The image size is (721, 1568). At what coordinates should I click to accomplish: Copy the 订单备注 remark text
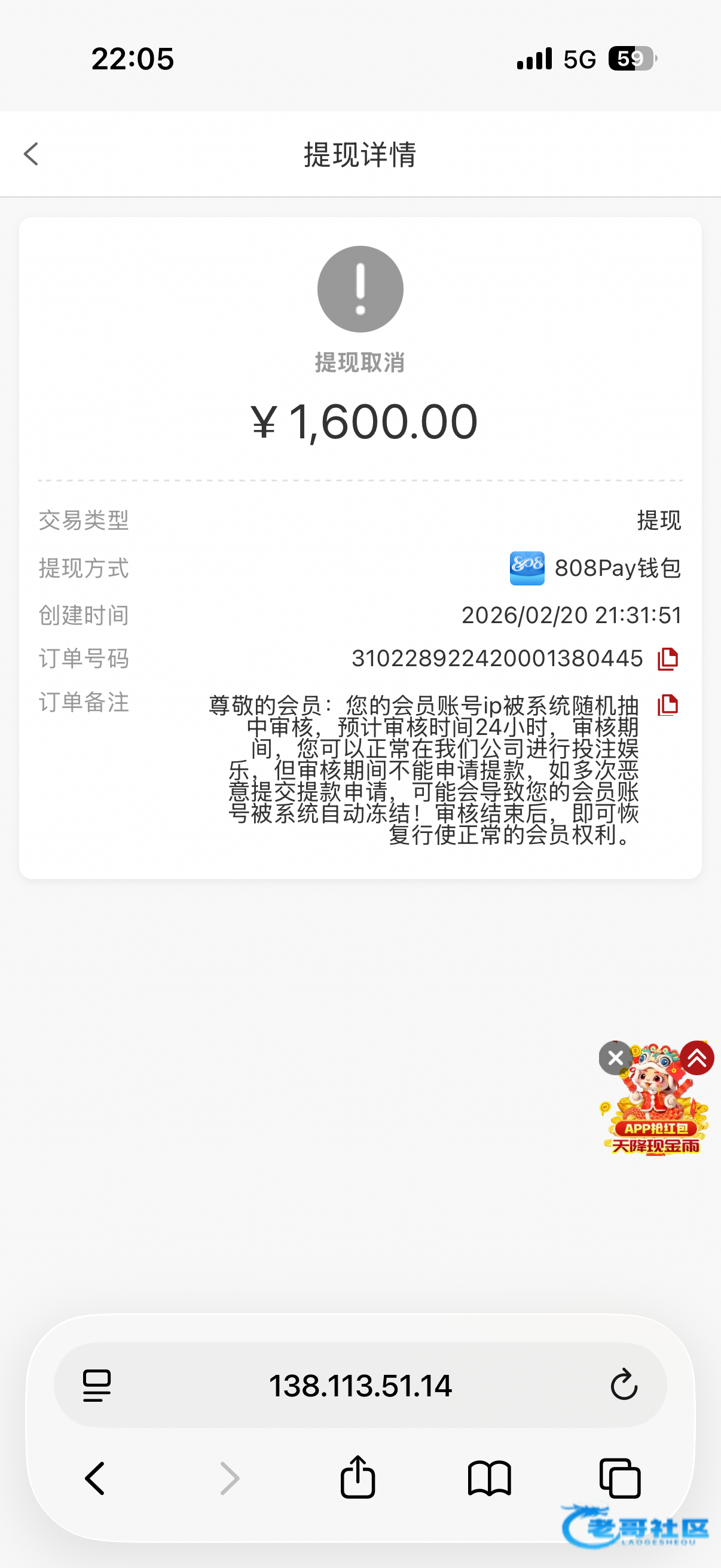click(667, 706)
